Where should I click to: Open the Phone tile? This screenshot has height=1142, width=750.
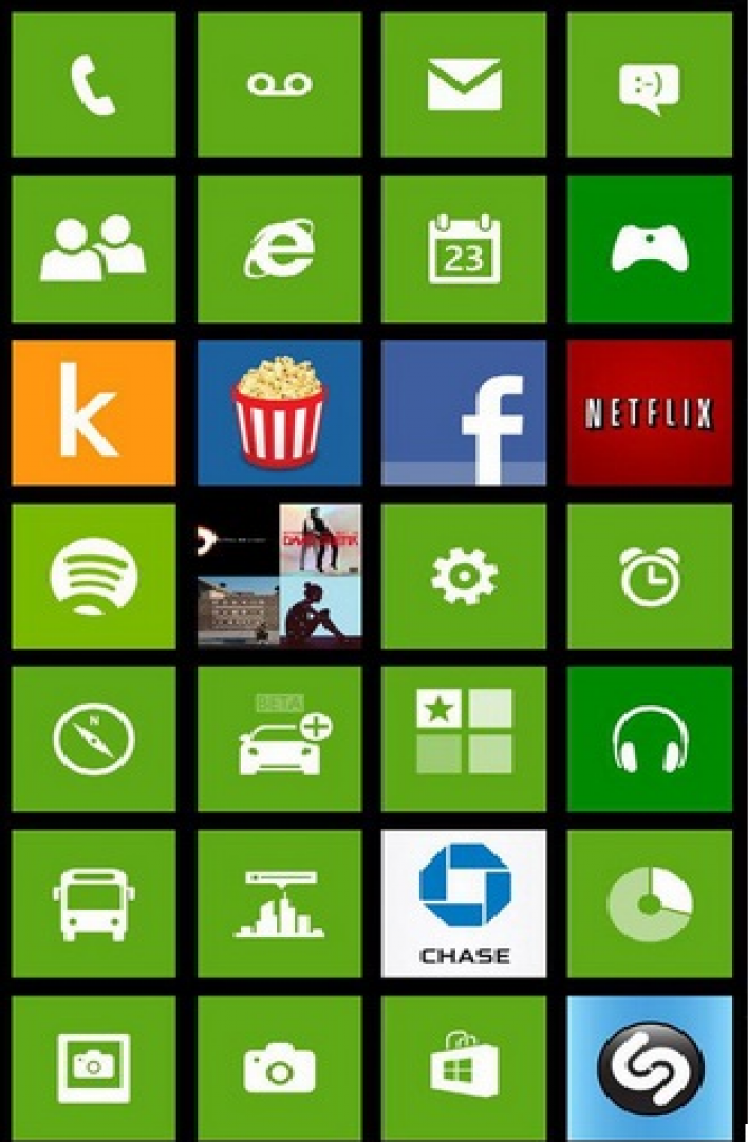pos(93,84)
